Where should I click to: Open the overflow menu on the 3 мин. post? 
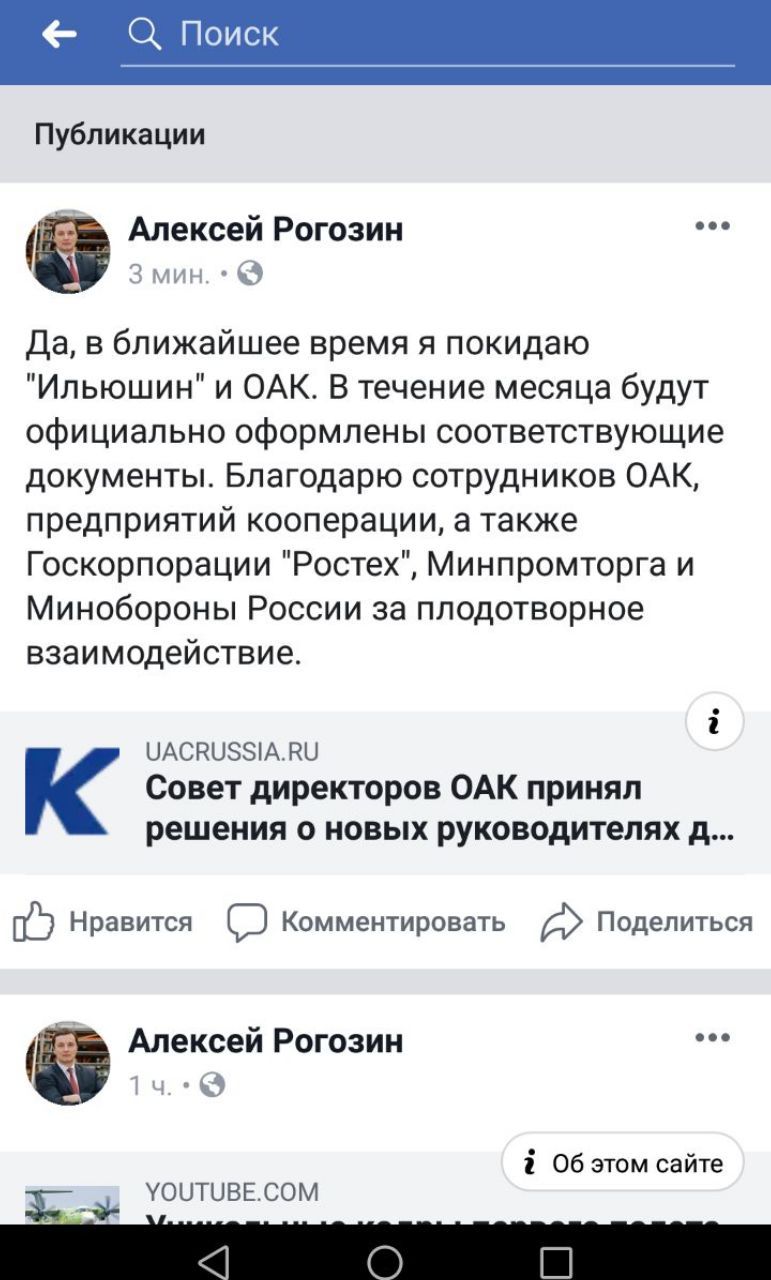[712, 226]
